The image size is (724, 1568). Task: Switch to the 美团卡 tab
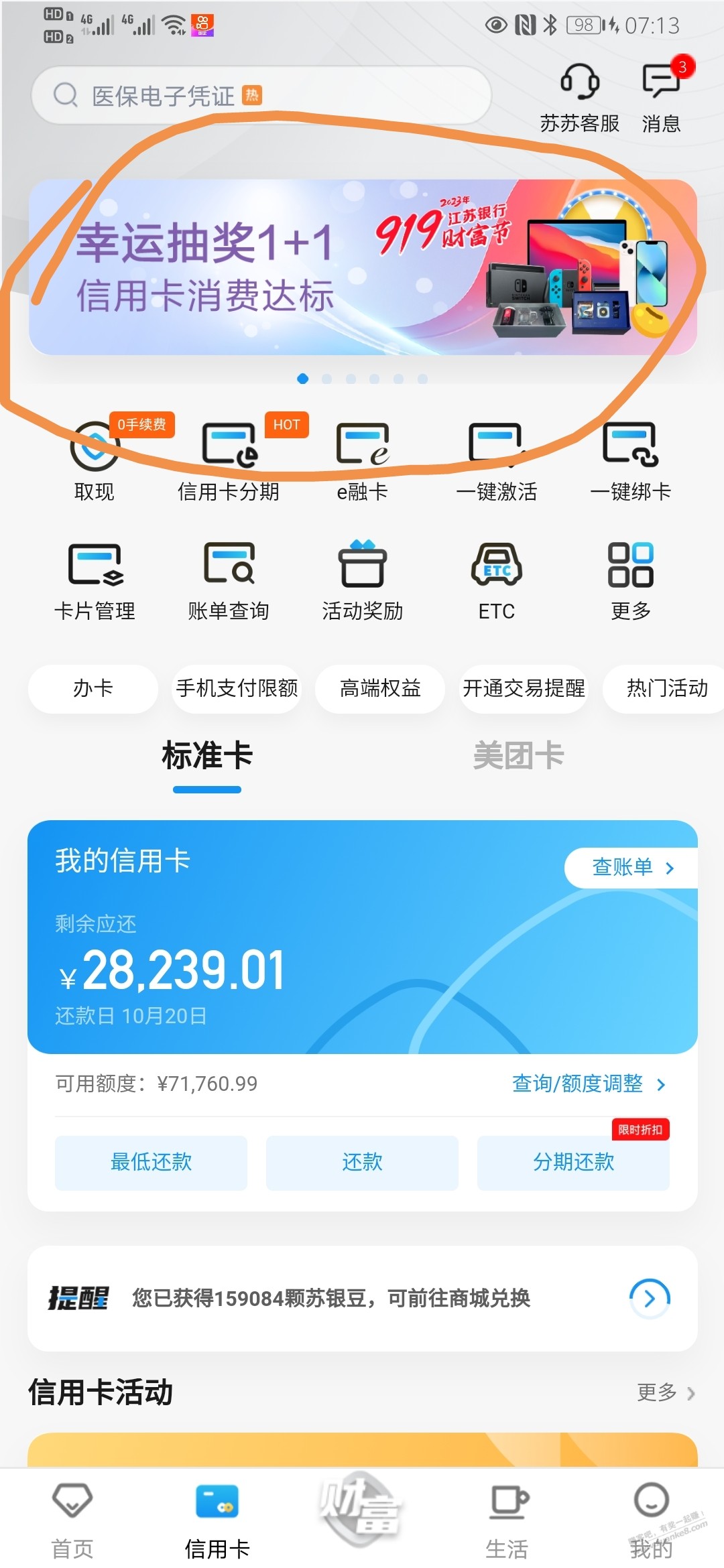coord(518,756)
